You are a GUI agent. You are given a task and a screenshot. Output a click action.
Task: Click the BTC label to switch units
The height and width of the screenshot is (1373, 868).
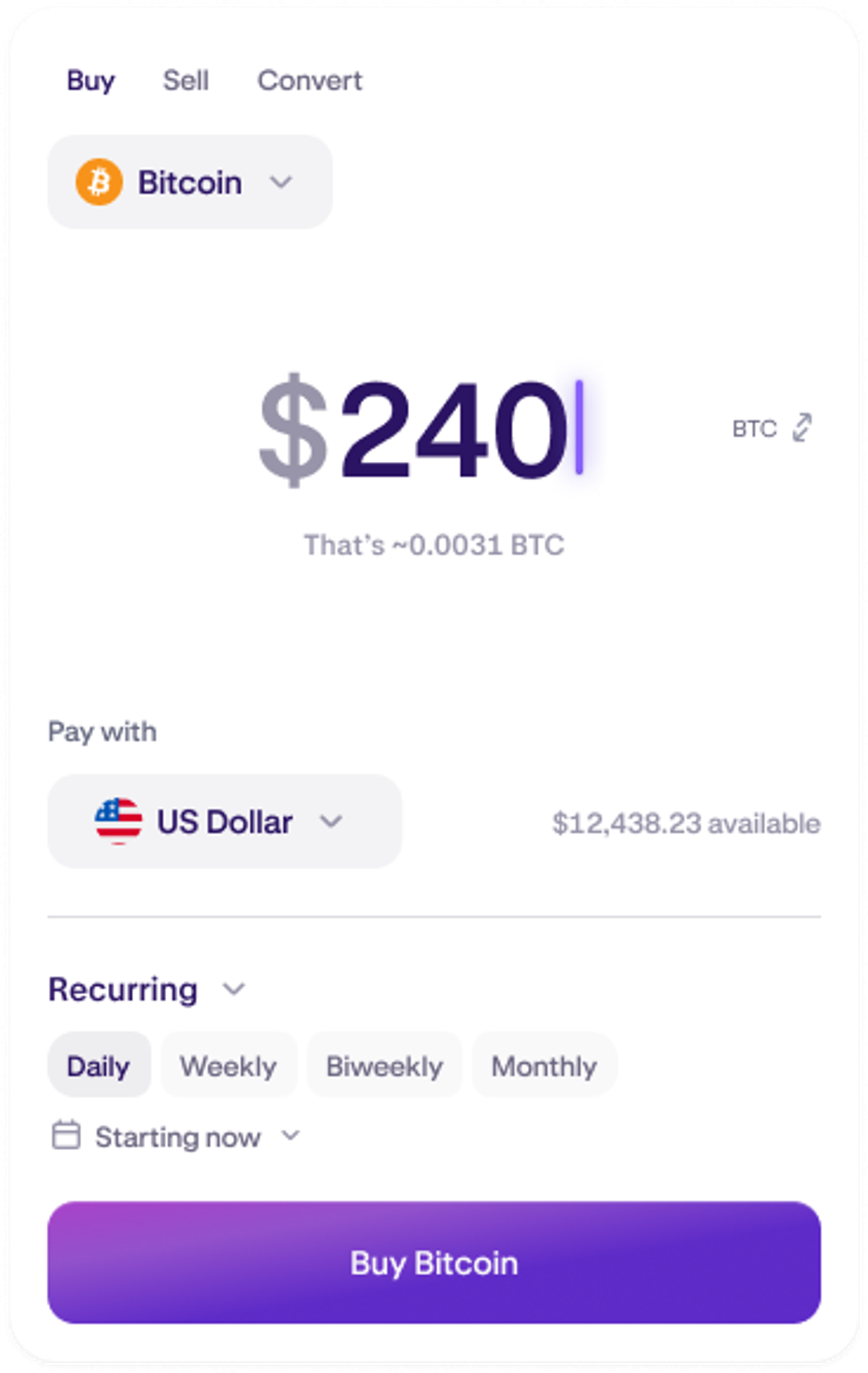[x=754, y=429]
